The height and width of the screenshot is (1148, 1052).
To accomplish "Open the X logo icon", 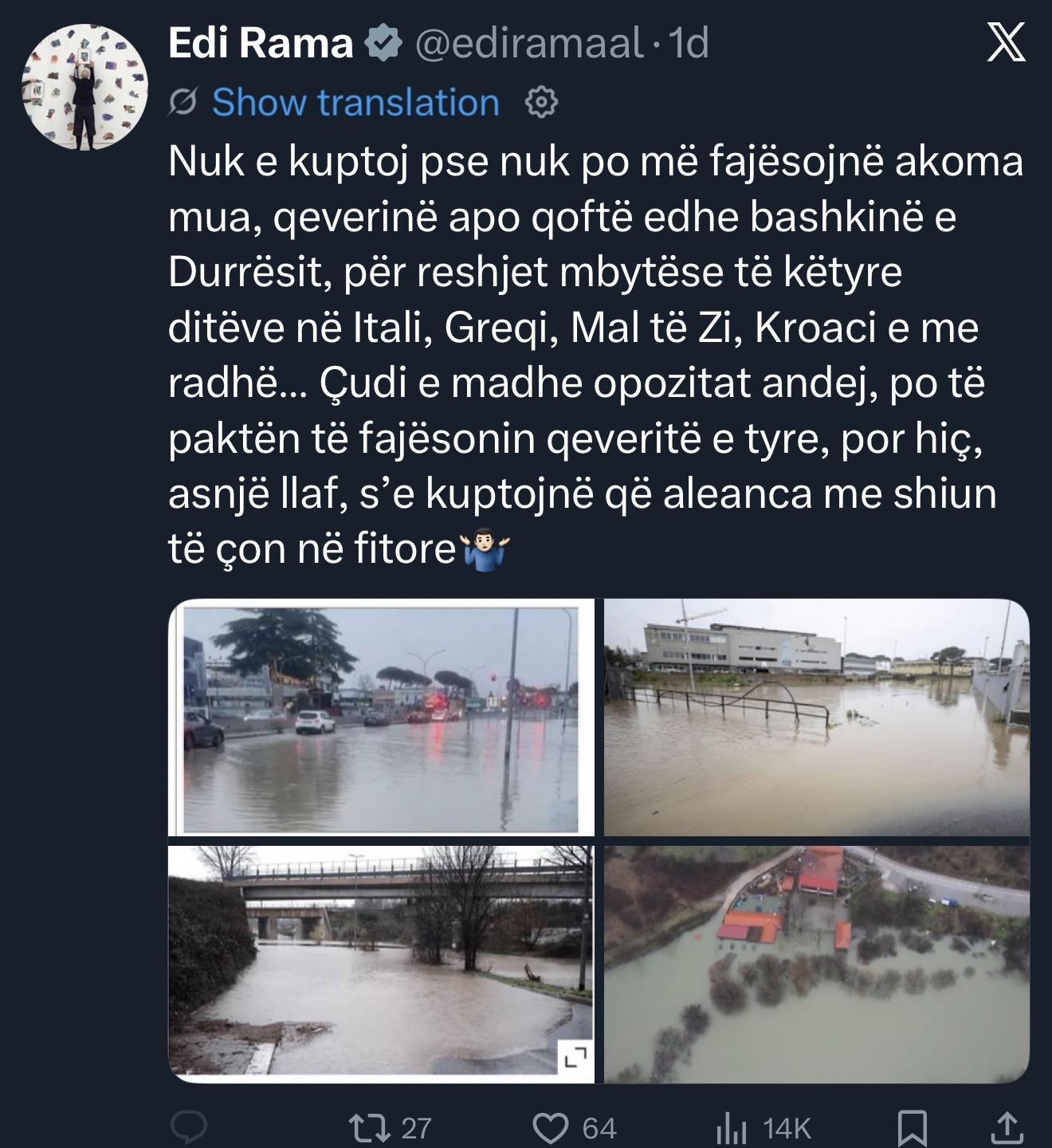I will pyautogui.click(x=1007, y=44).
